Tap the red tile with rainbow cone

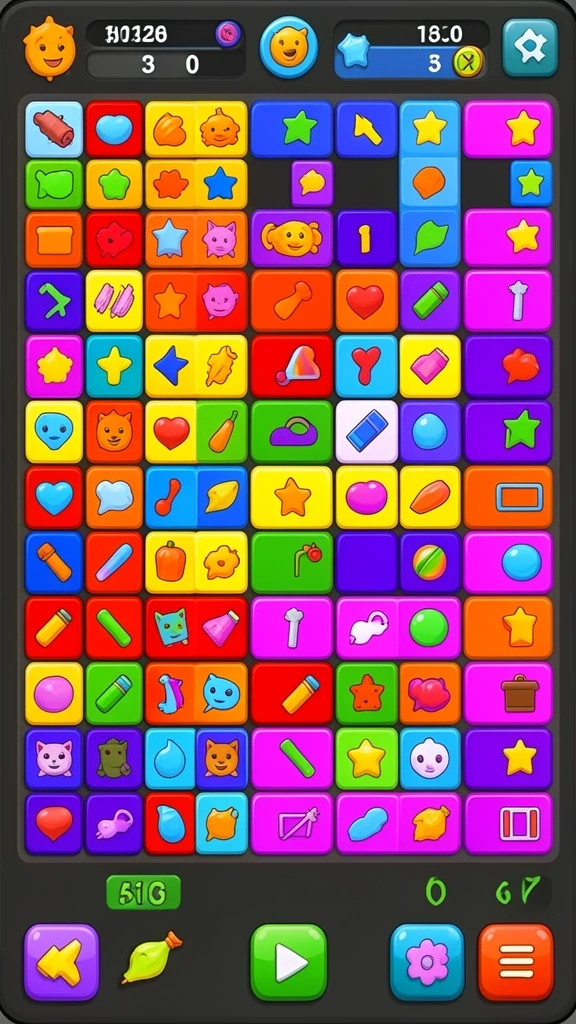pyautogui.click(x=292, y=366)
